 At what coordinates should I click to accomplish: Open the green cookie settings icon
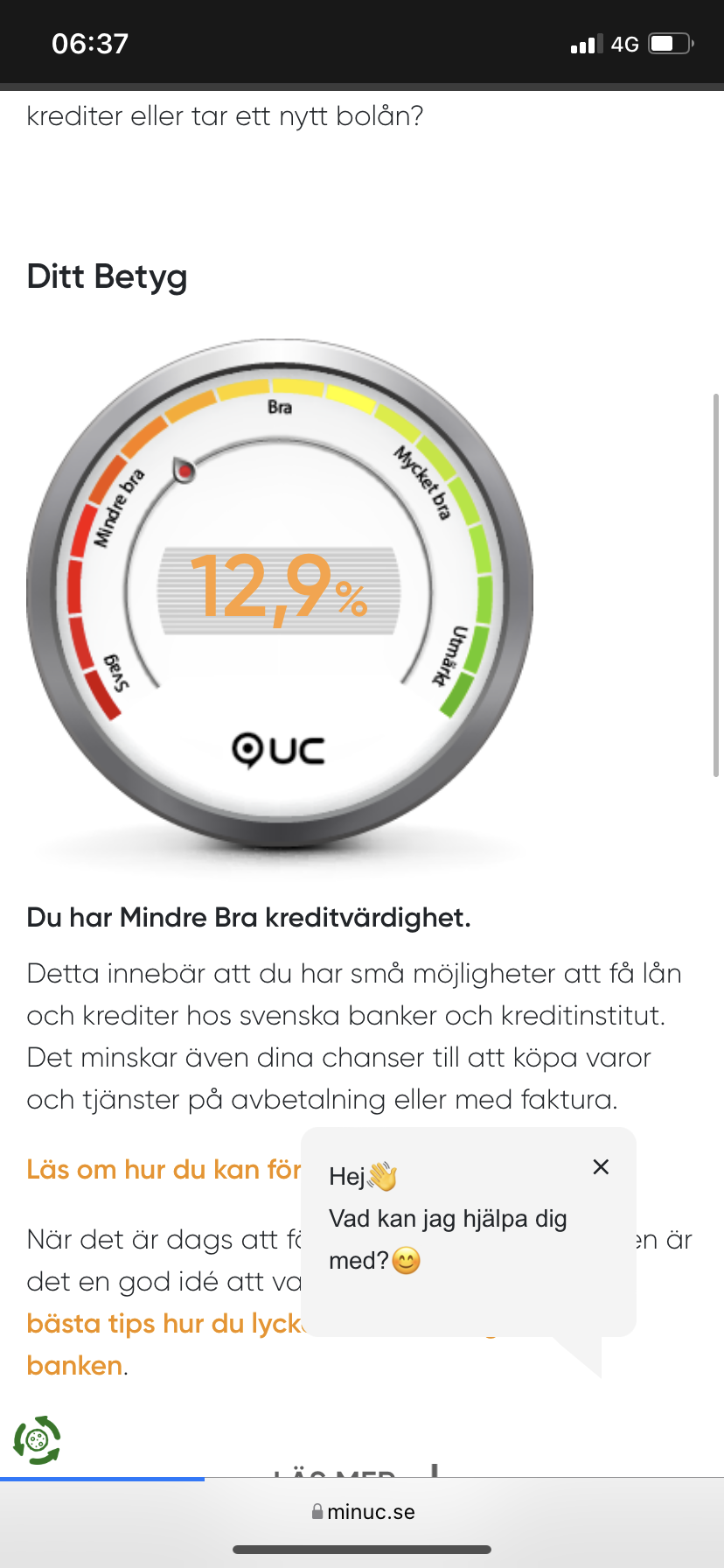[x=38, y=1439]
